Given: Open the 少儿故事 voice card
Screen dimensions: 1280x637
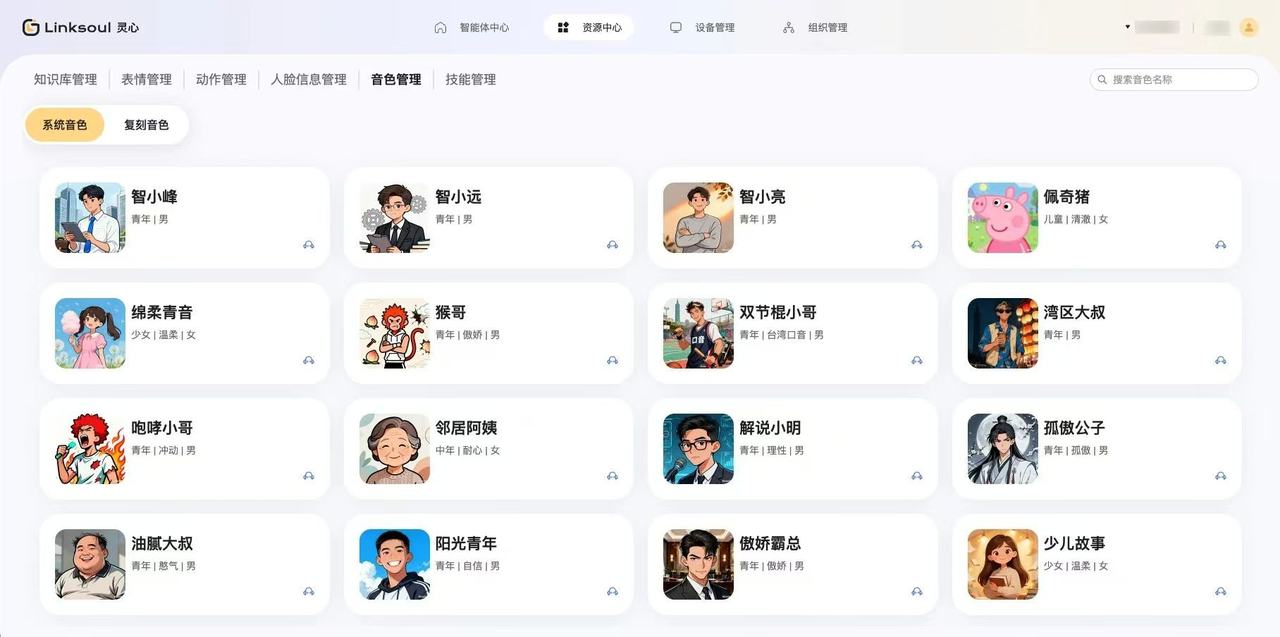Looking at the screenshot, I should 1096,564.
